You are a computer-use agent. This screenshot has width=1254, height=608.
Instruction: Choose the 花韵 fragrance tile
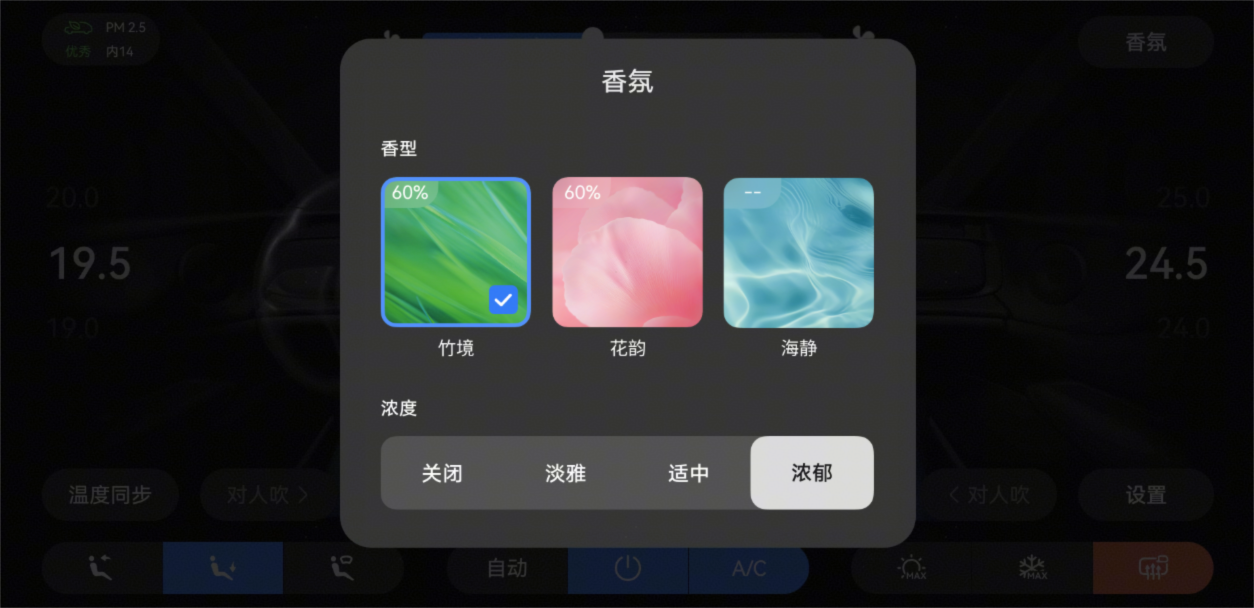coord(627,252)
